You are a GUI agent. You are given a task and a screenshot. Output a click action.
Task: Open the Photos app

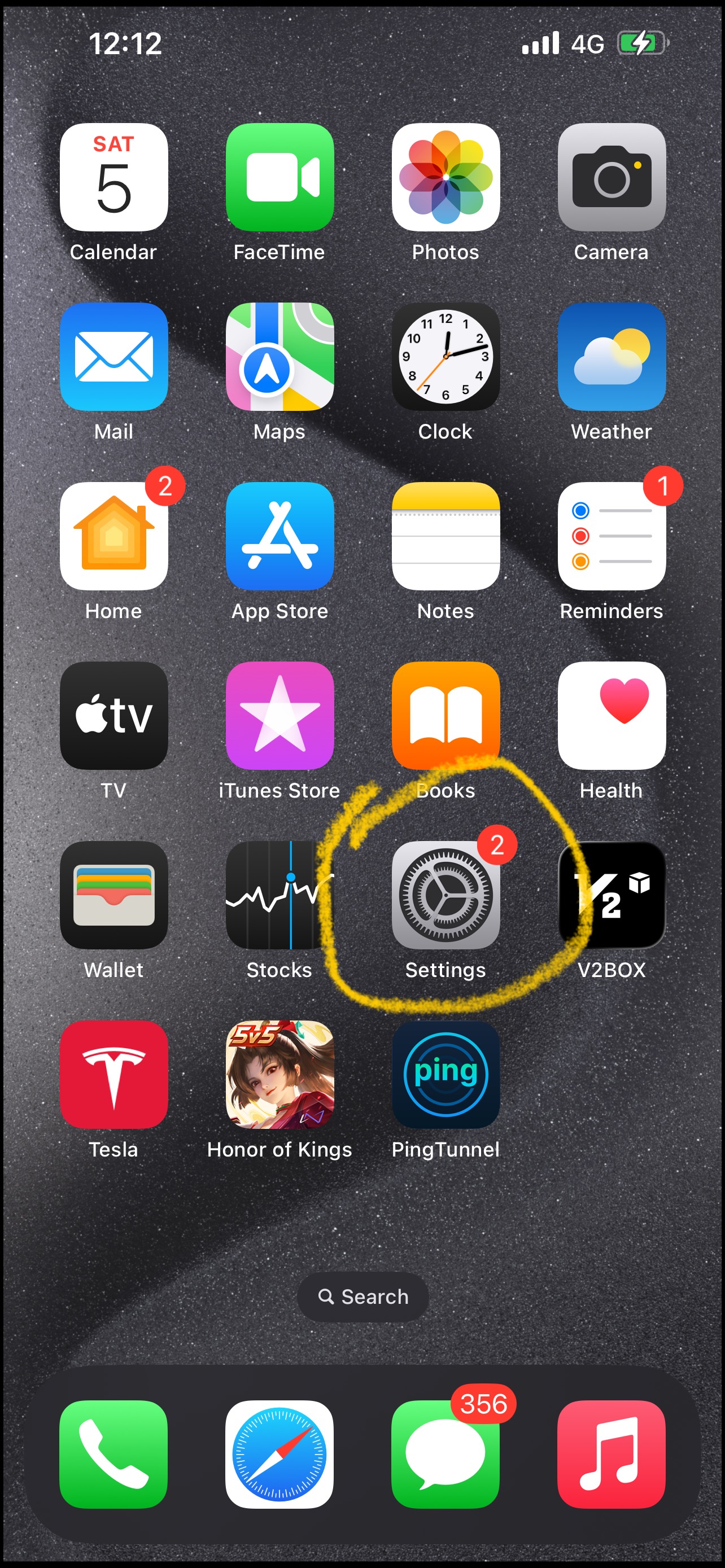[x=446, y=177]
